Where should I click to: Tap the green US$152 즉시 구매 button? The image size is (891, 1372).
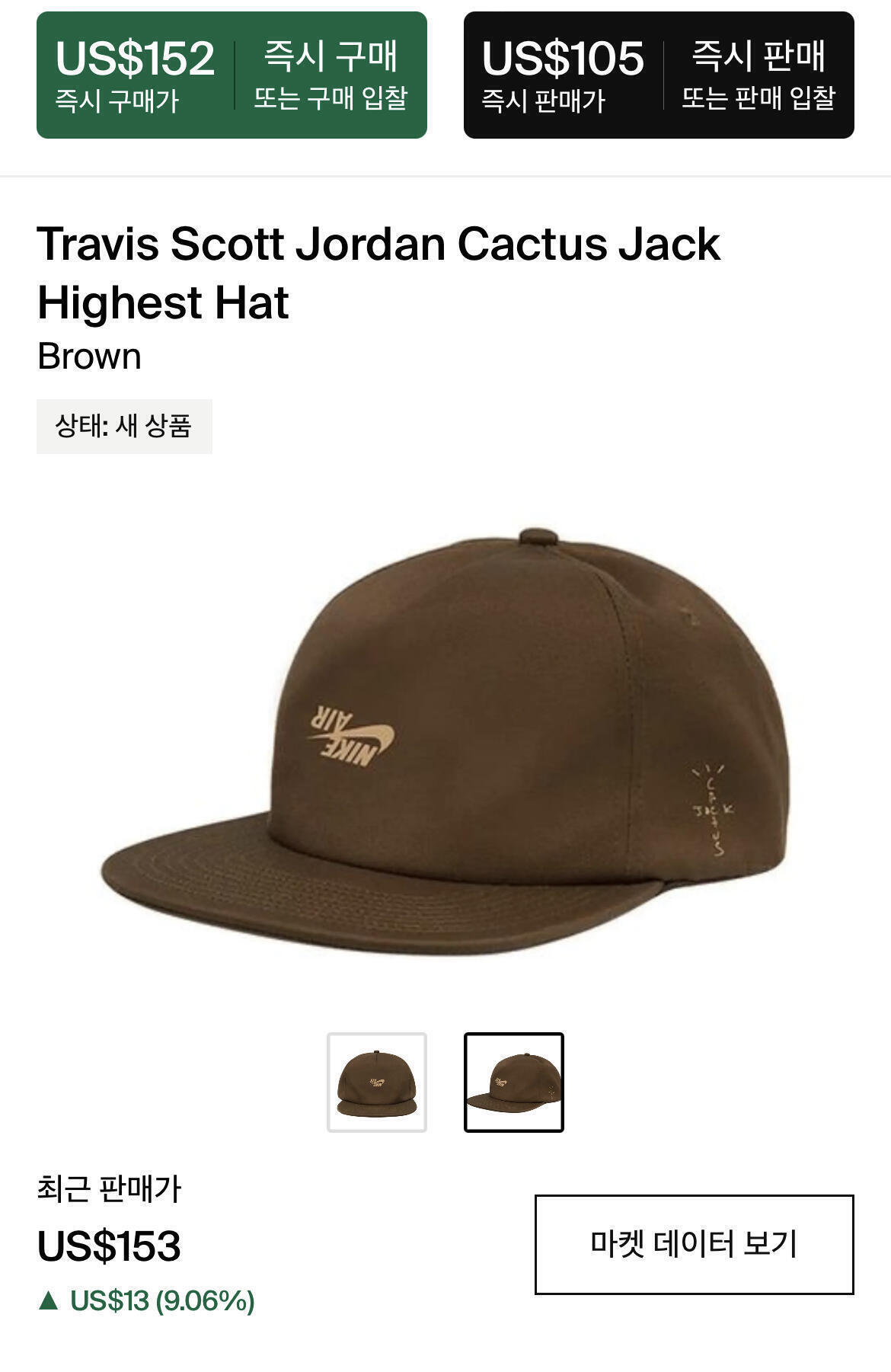(232, 75)
